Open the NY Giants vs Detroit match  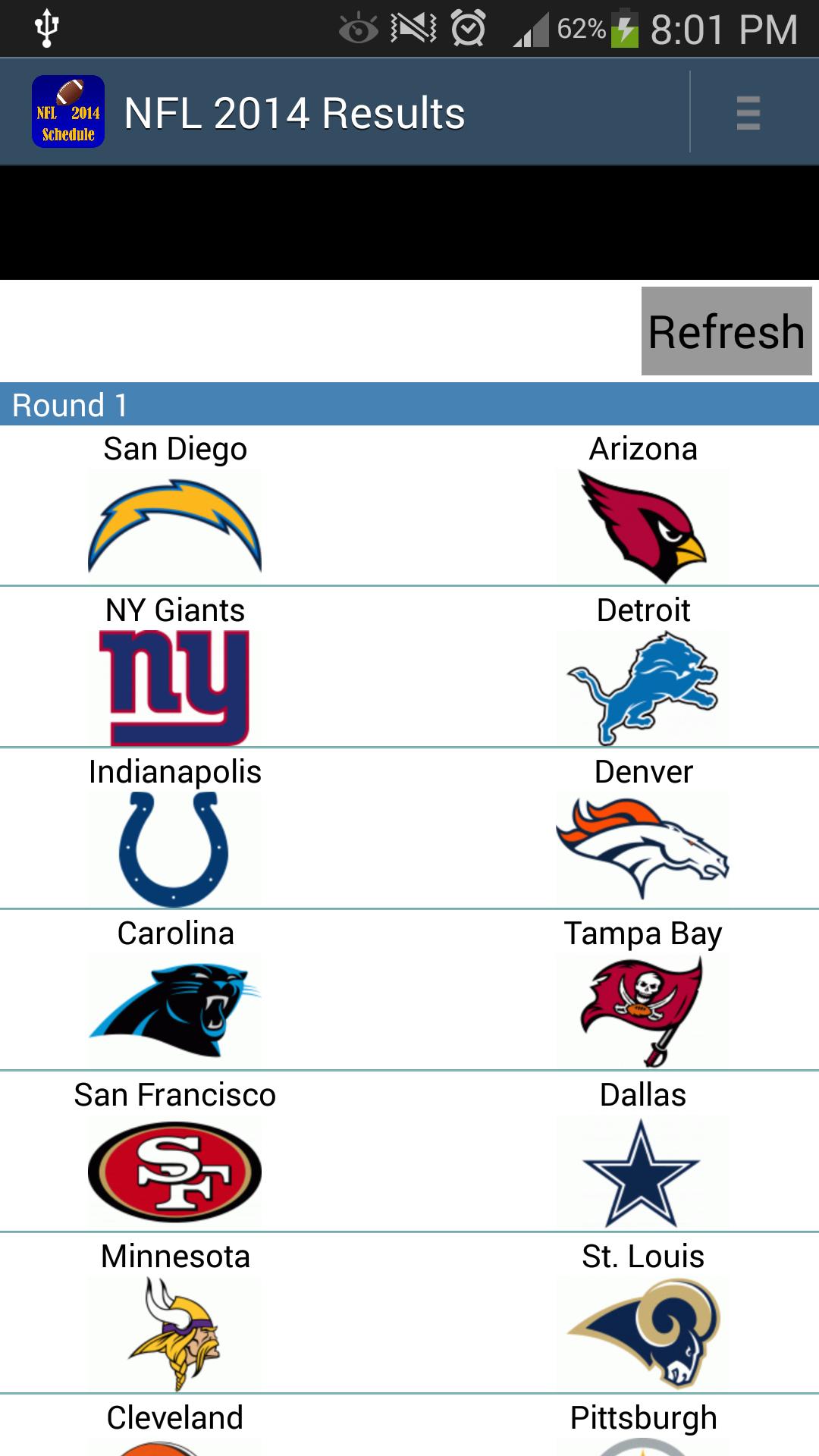click(x=409, y=667)
